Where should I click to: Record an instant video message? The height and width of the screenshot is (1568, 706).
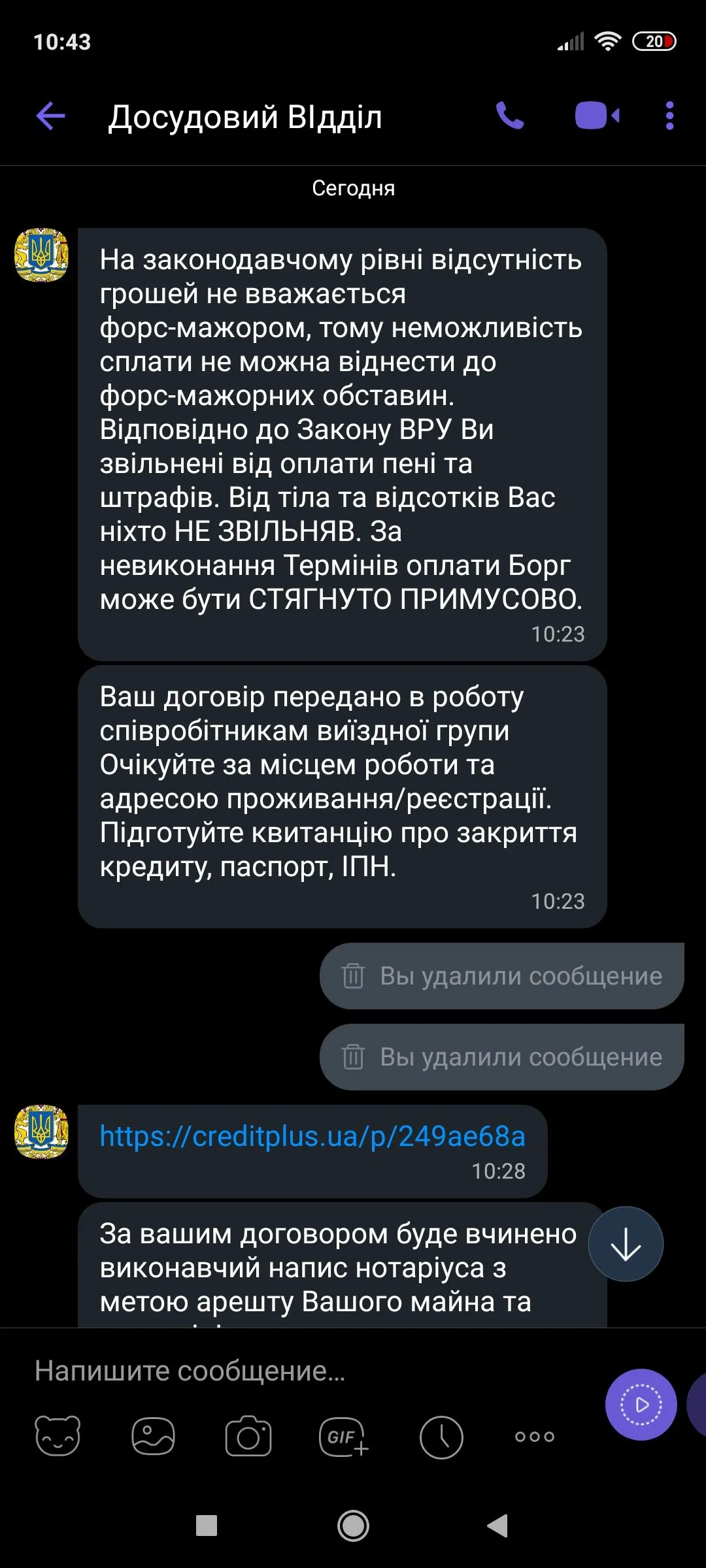click(x=641, y=1404)
